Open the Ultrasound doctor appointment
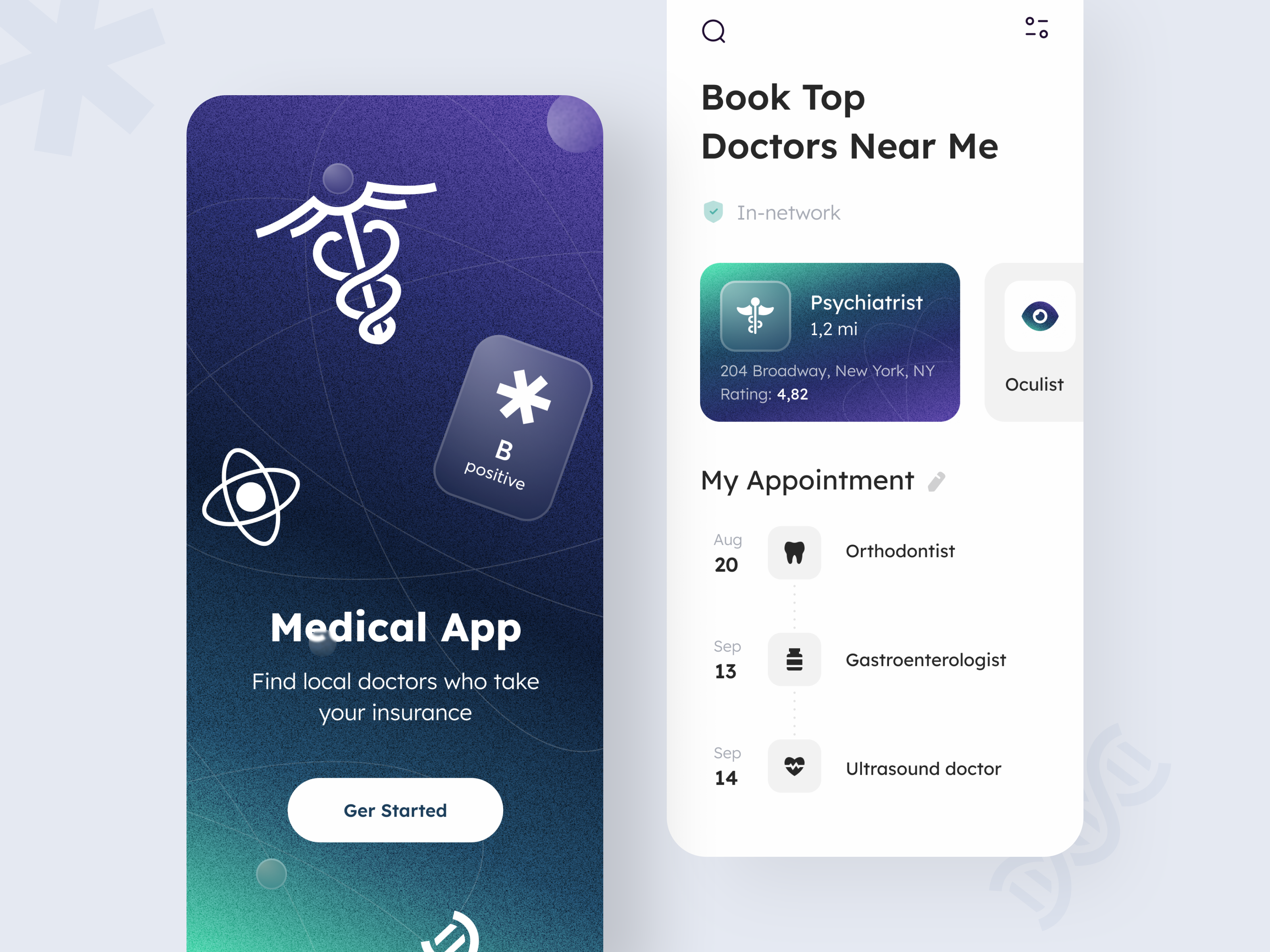 click(922, 768)
